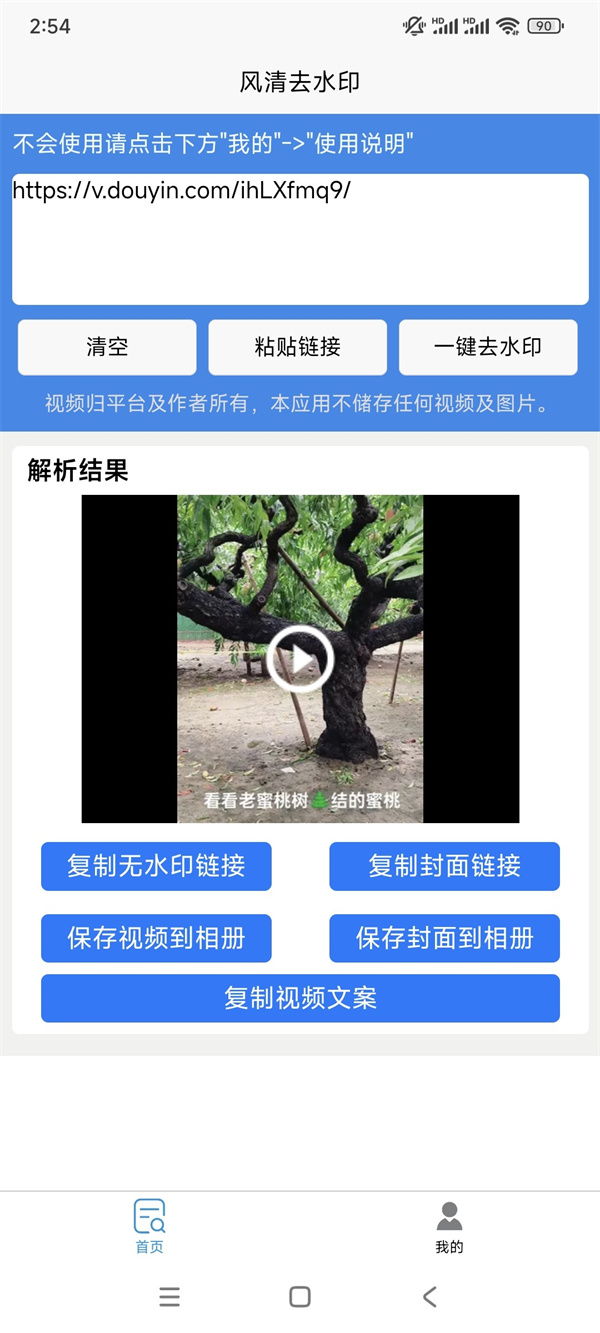Screen dimensions: 600x1333
Task: Tap the link input text field
Action: (300, 239)
